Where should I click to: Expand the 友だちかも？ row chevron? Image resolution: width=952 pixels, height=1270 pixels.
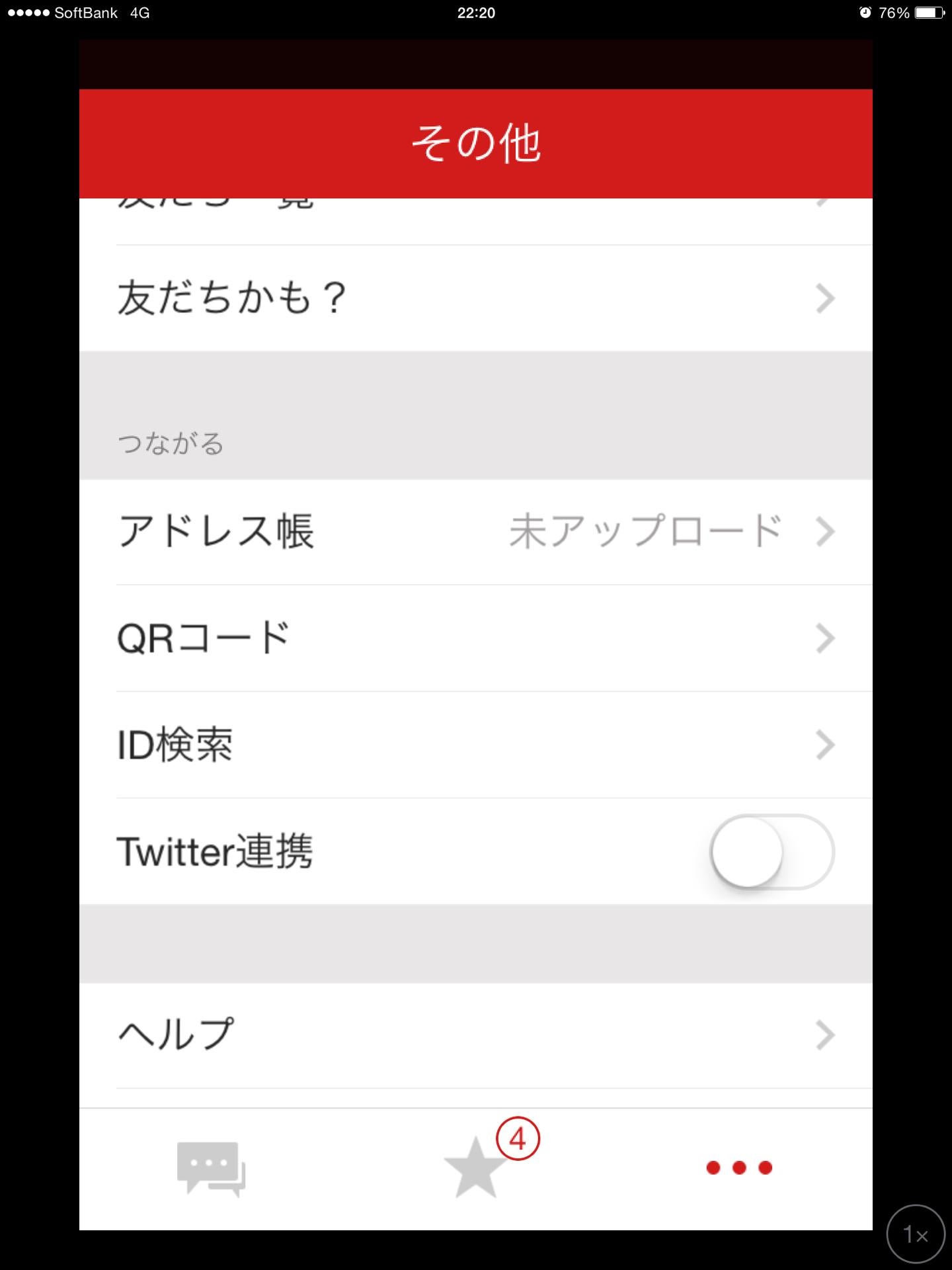tap(824, 299)
